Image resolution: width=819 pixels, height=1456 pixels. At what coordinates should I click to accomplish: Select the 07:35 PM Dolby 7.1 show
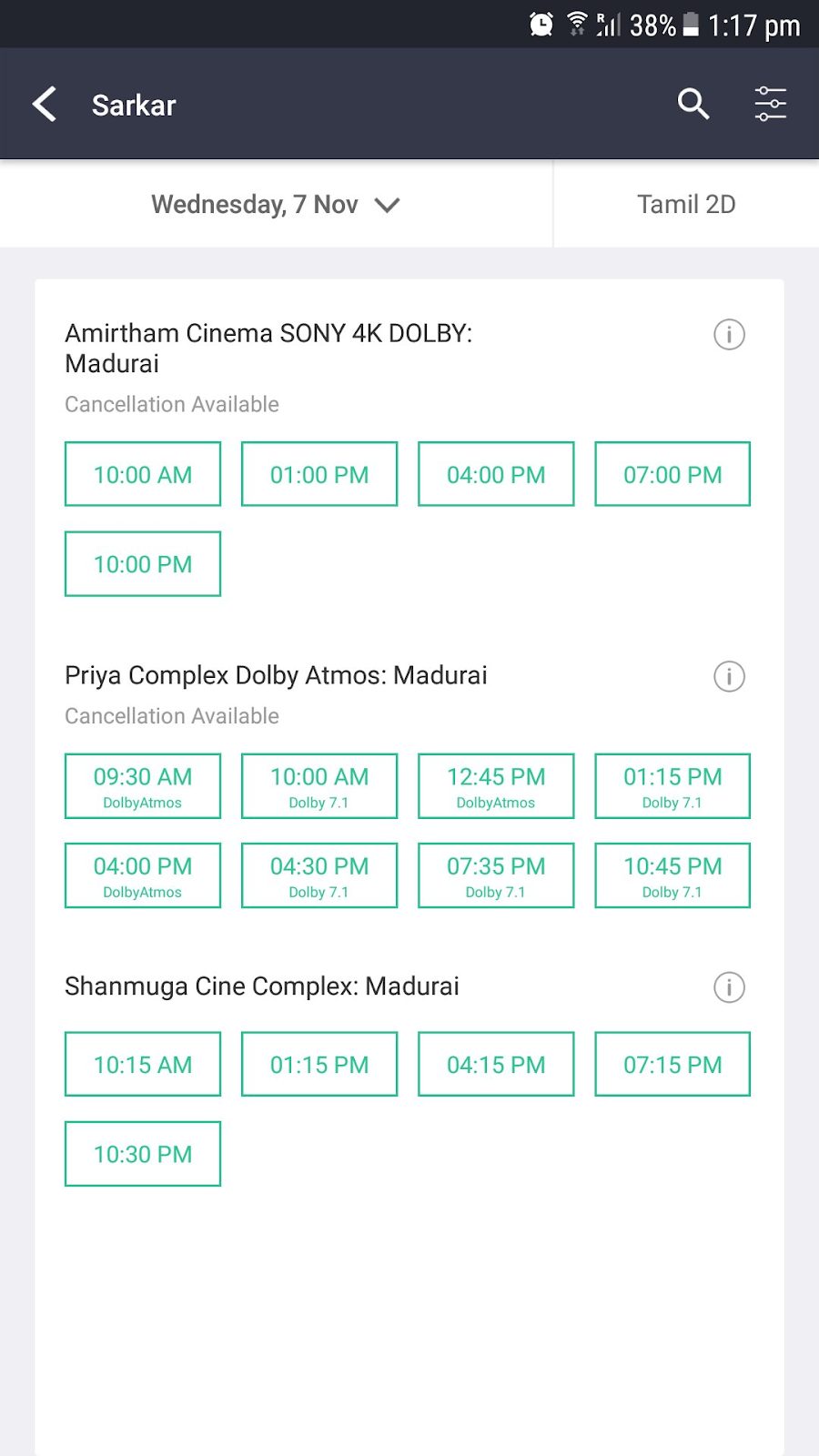496,875
